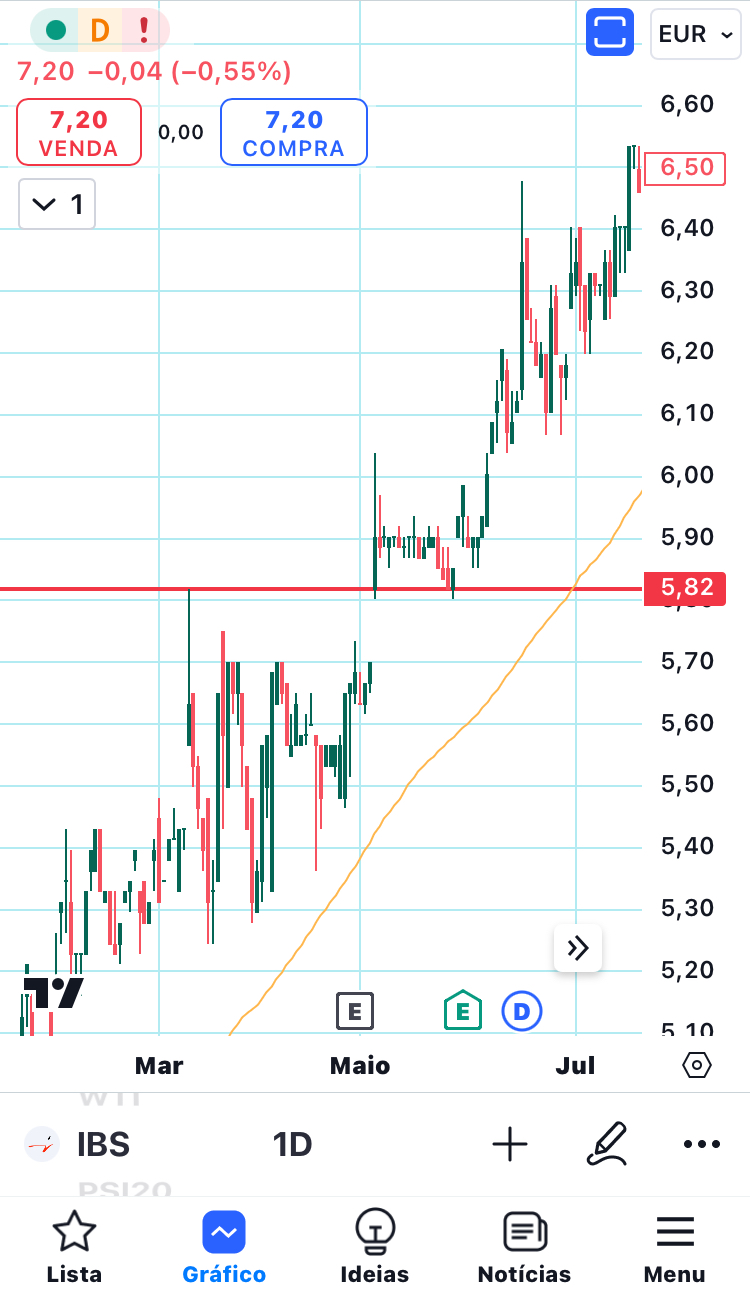
Task: Add indicator or compare with plus
Action: click(510, 1144)
